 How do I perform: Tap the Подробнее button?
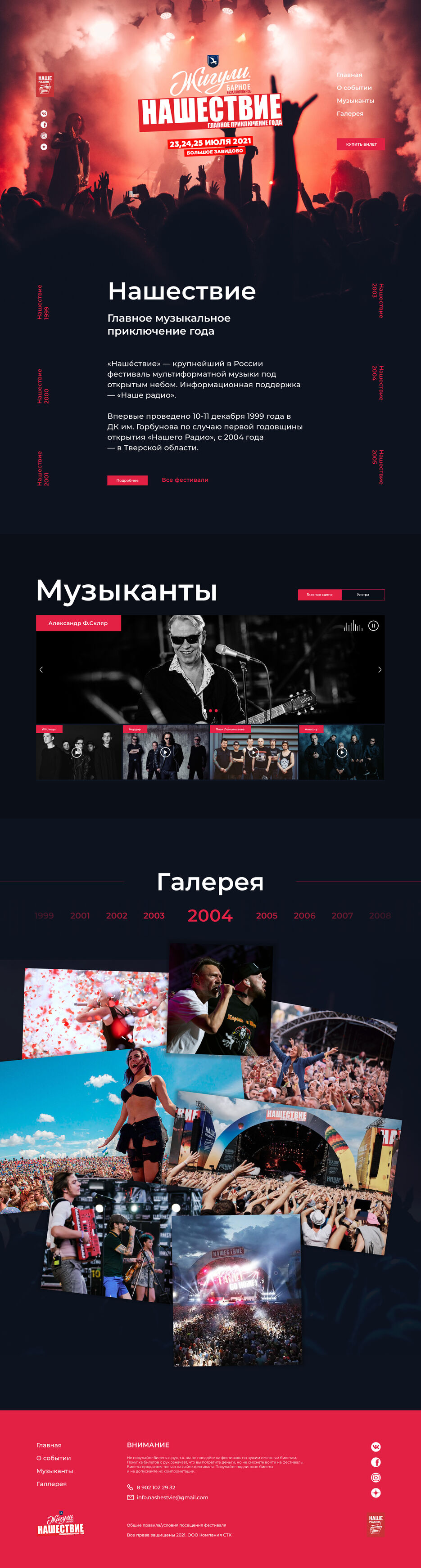tap(127, 480)
